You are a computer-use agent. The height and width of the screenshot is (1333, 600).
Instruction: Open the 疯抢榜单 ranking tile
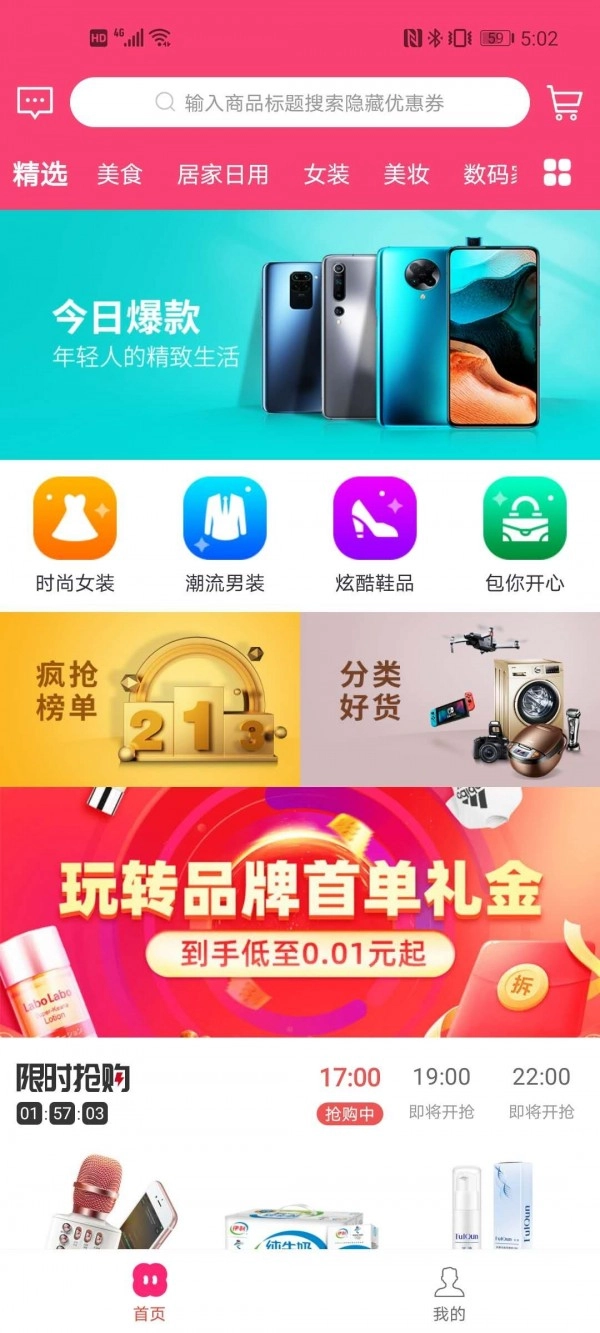click(150, 699)
